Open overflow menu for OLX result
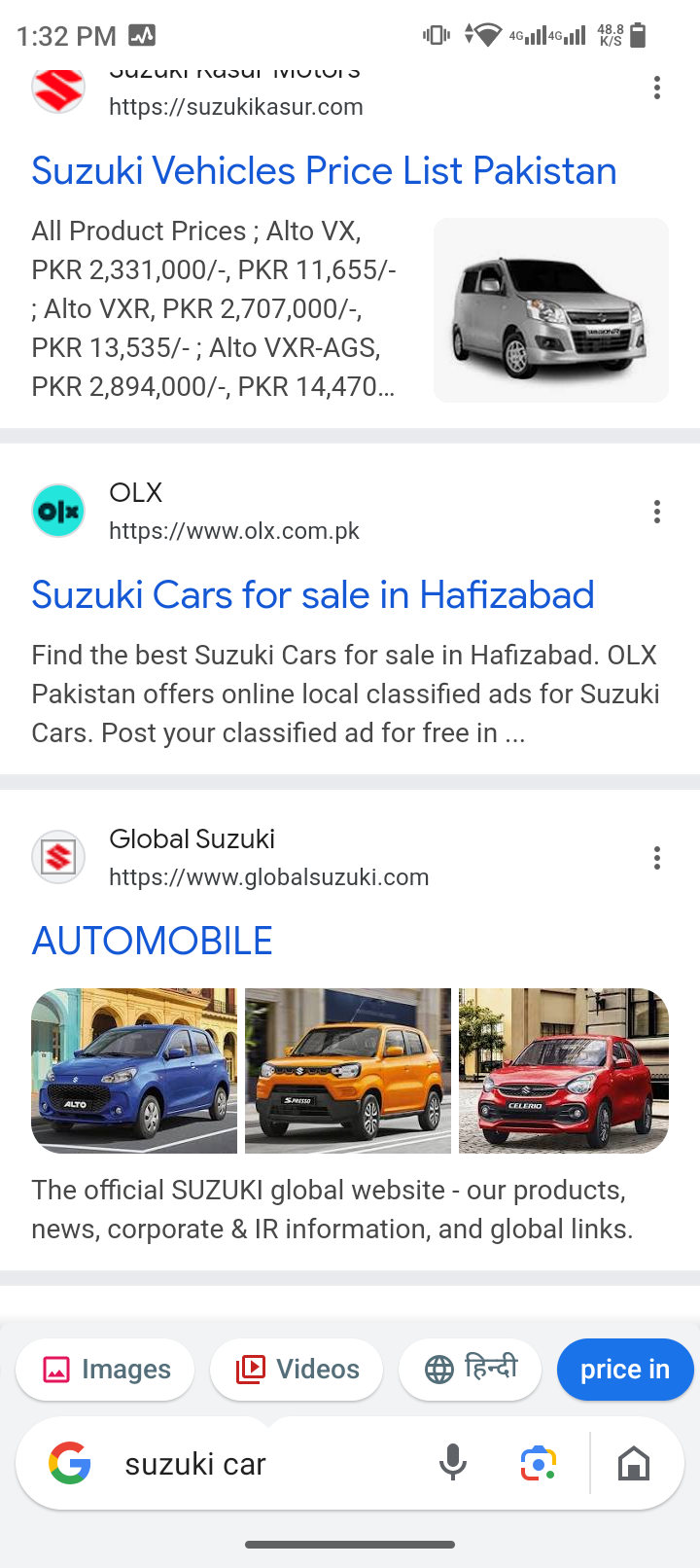Viewport: 700px width, 1568px height. tap(657, 512)
